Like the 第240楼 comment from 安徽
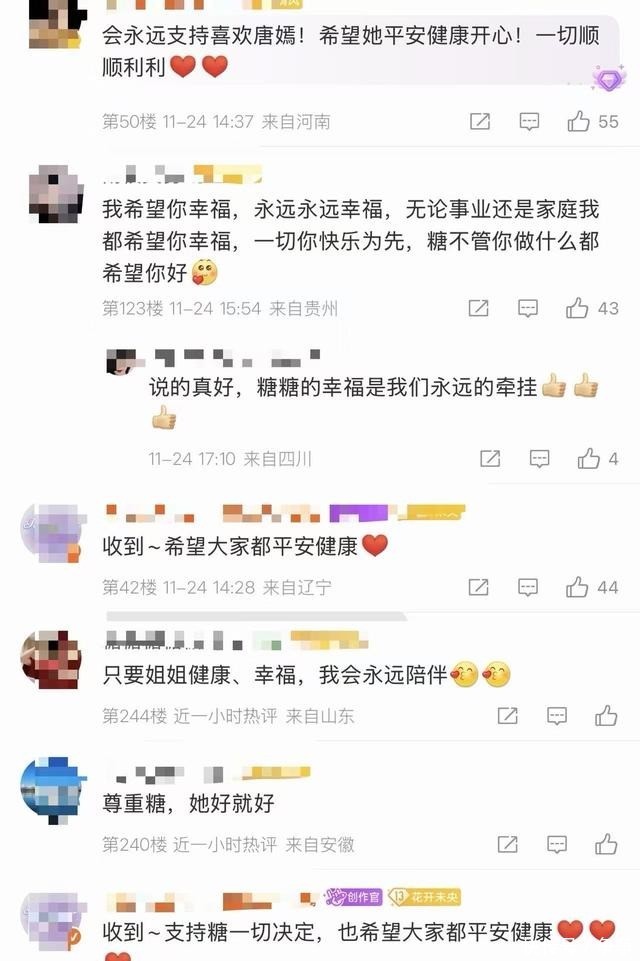640x961 pixels. [x=606, y=845]
